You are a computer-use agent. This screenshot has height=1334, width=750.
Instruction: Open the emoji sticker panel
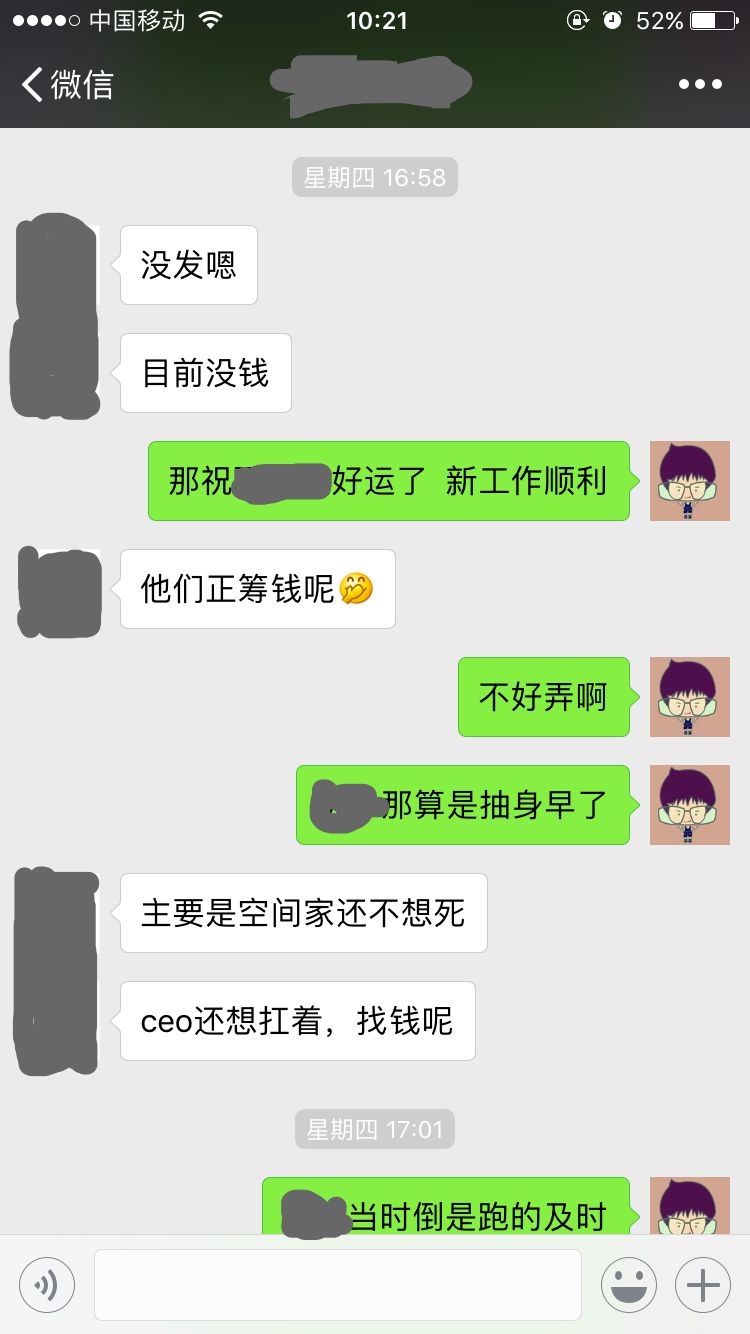[628, 1285]
